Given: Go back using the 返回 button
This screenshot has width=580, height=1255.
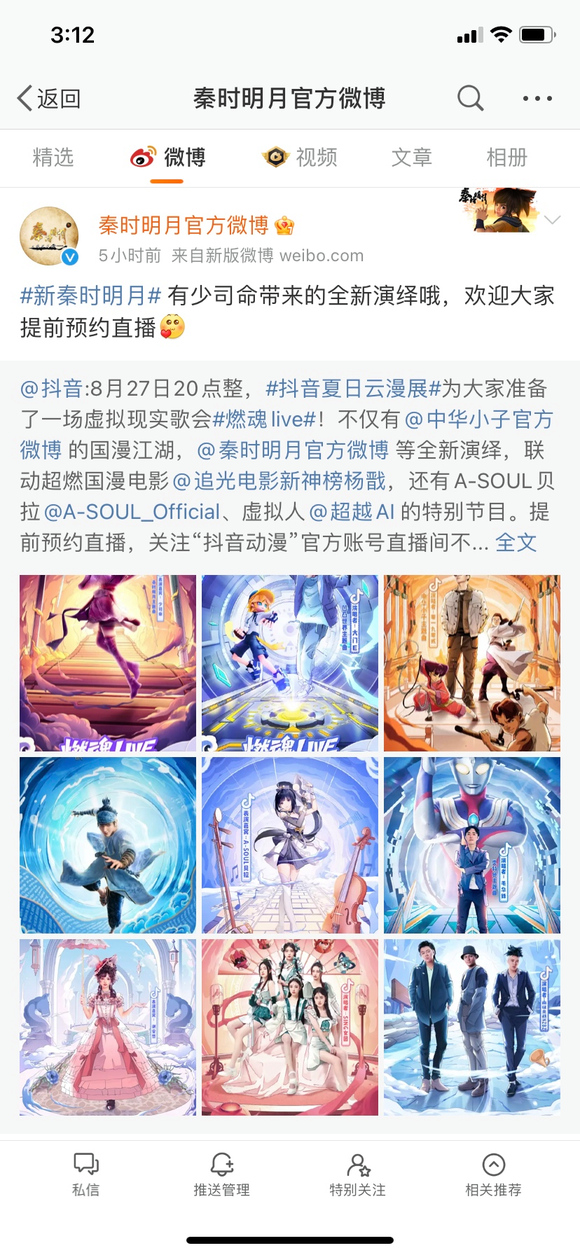Looking at the screenshot, I should click(x=49, y=98).
